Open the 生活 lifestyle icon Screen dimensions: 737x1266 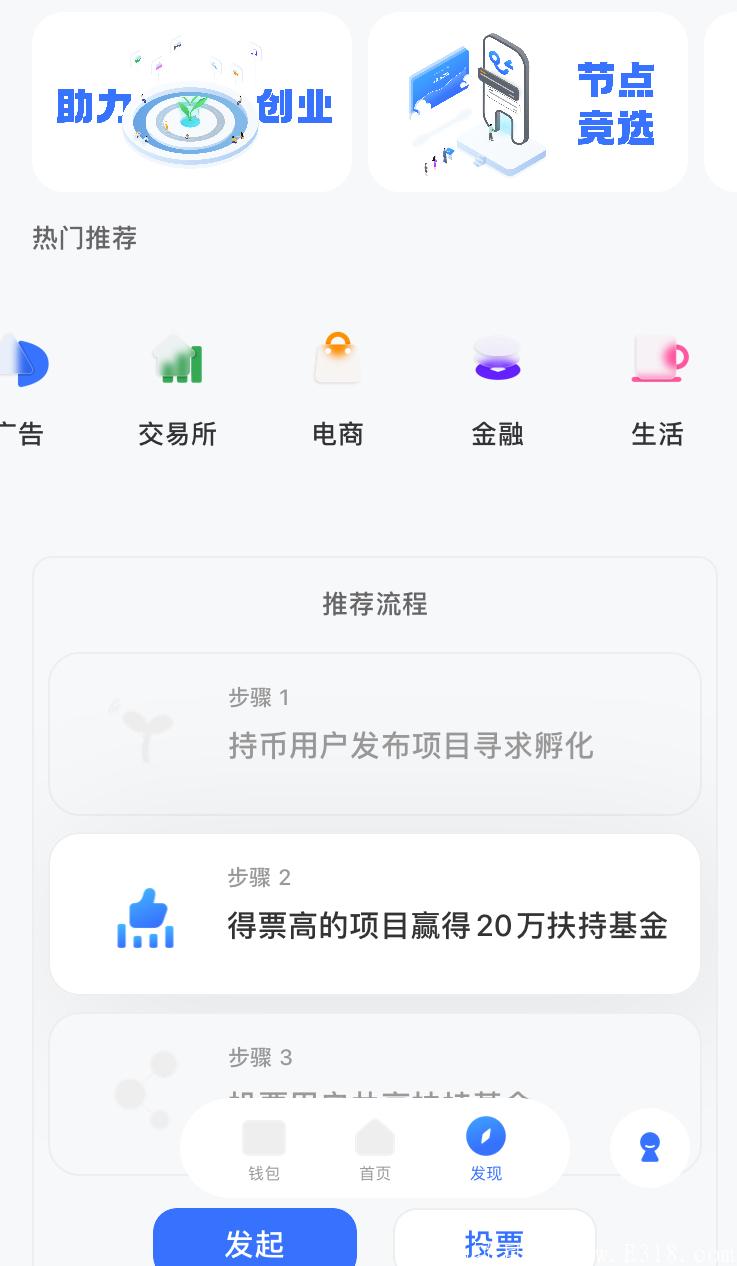[658, 358]
